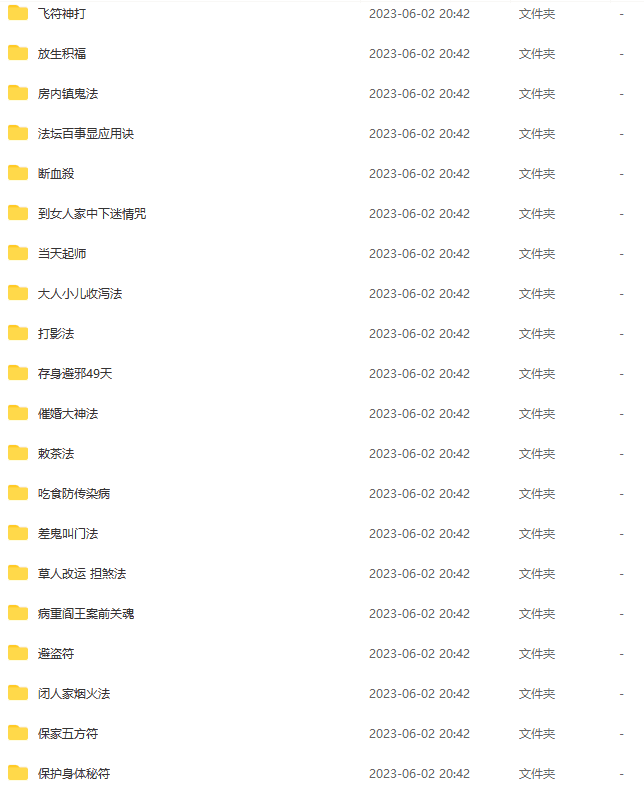Open the 敕茶法 folder
This screenshot has width=644, height=793.
[x=56, y=454]
